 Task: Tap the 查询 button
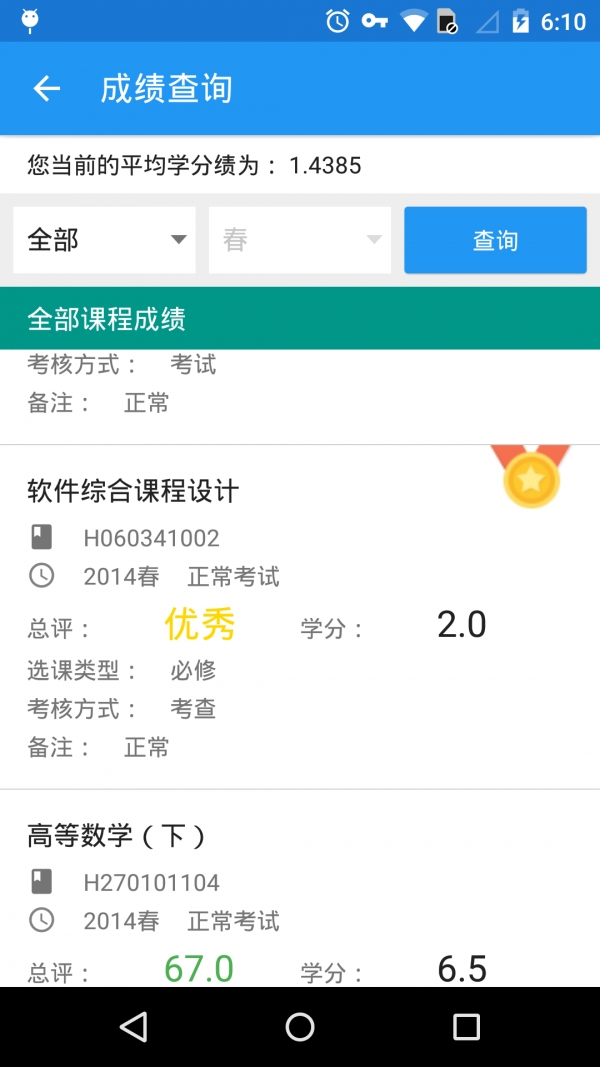pos(495,240)
